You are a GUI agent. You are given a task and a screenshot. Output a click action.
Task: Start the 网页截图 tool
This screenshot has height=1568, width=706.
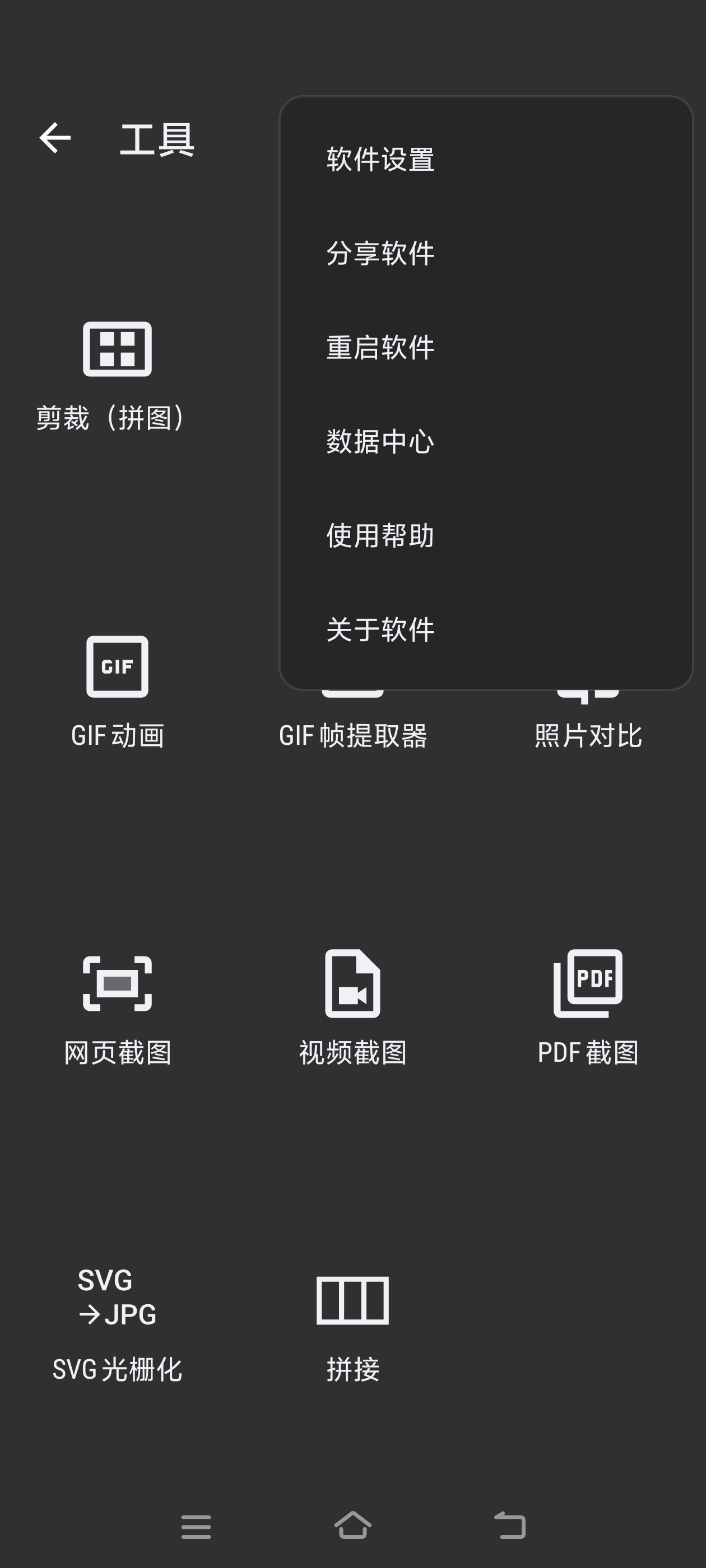click(117, 1008)
